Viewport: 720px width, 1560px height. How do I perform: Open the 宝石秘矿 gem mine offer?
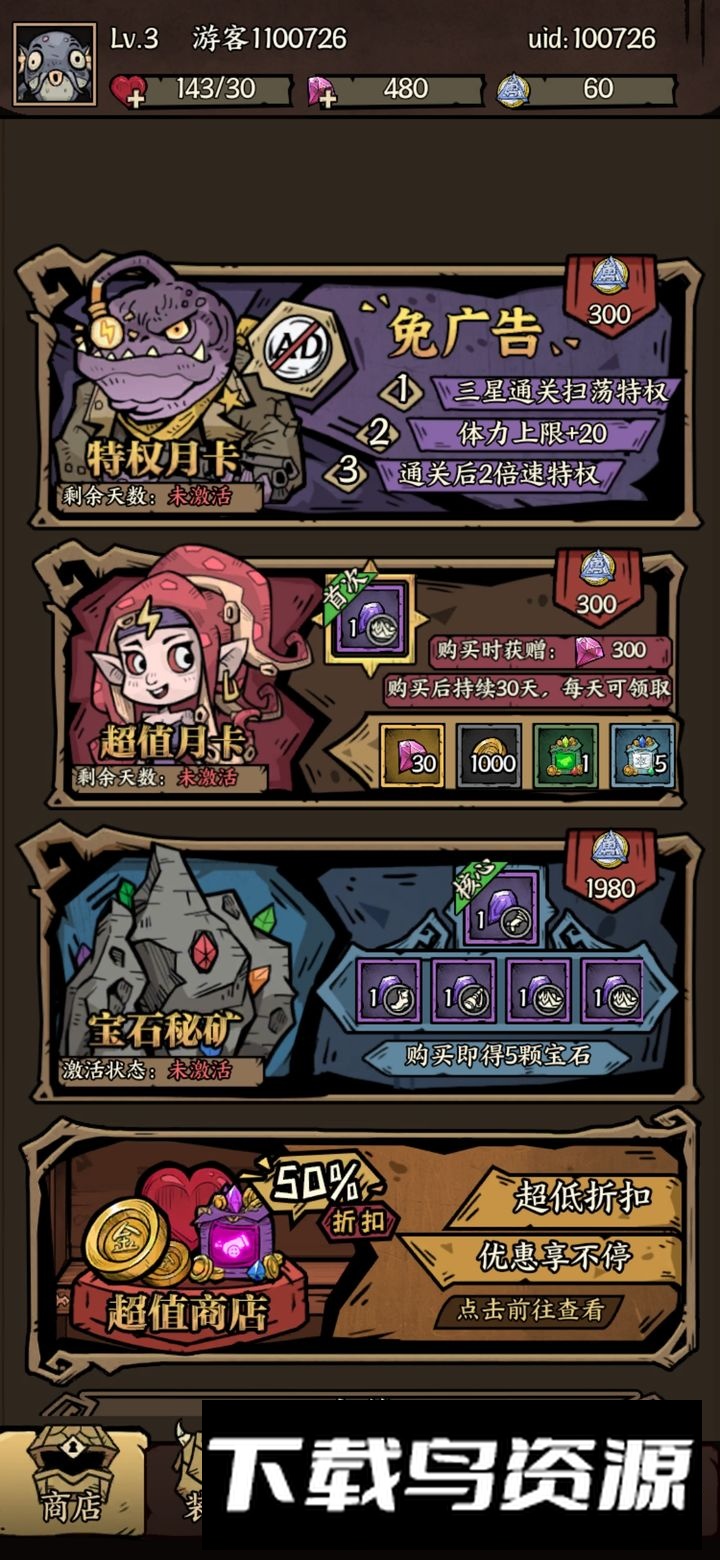[x=609, y=874]
